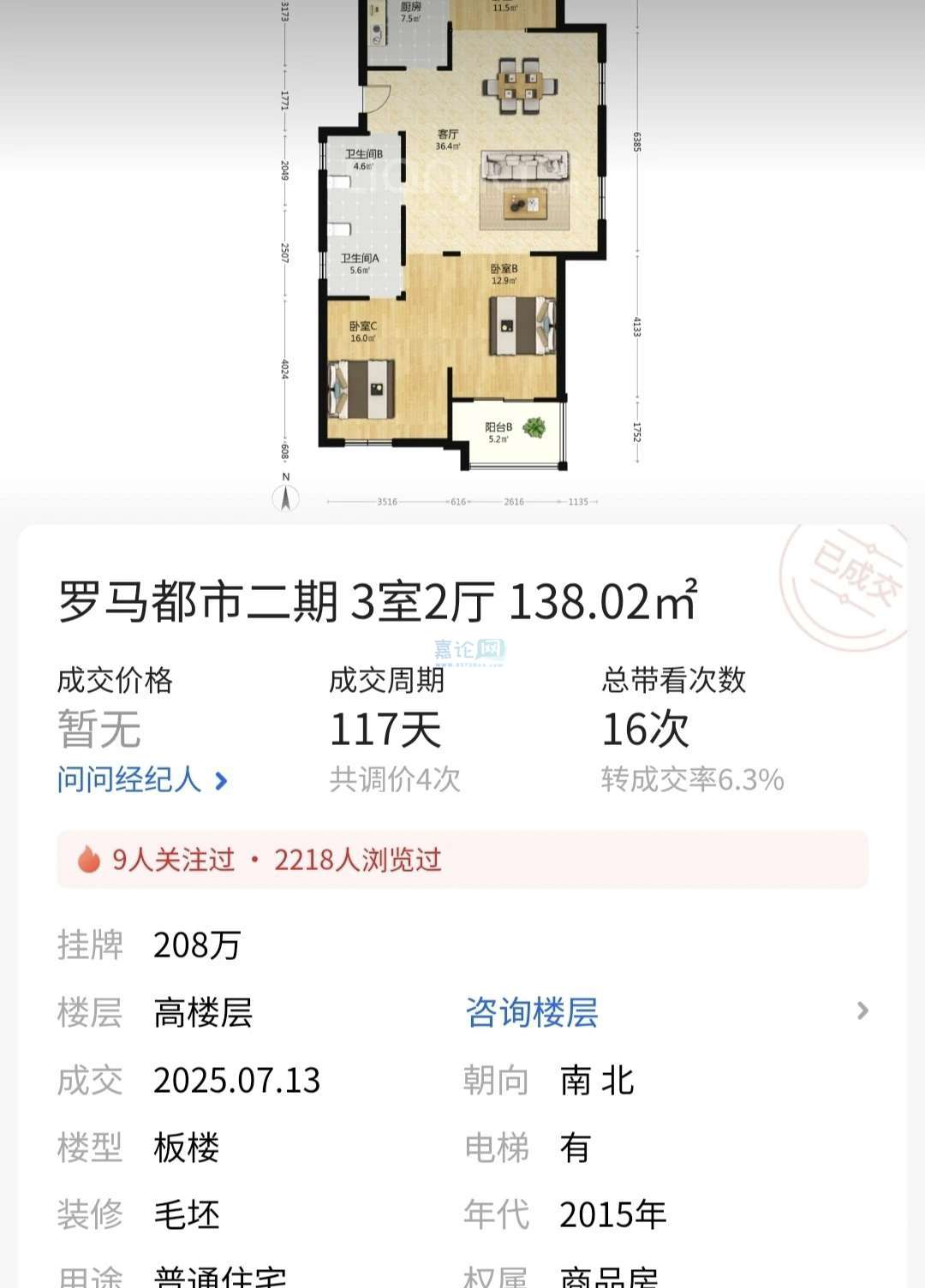The width and height of the screenshot is (925, 1288).
Task: Open 咨询楼层 to ask the floor
Action: pyautogui.click(x=531, y=1012)
